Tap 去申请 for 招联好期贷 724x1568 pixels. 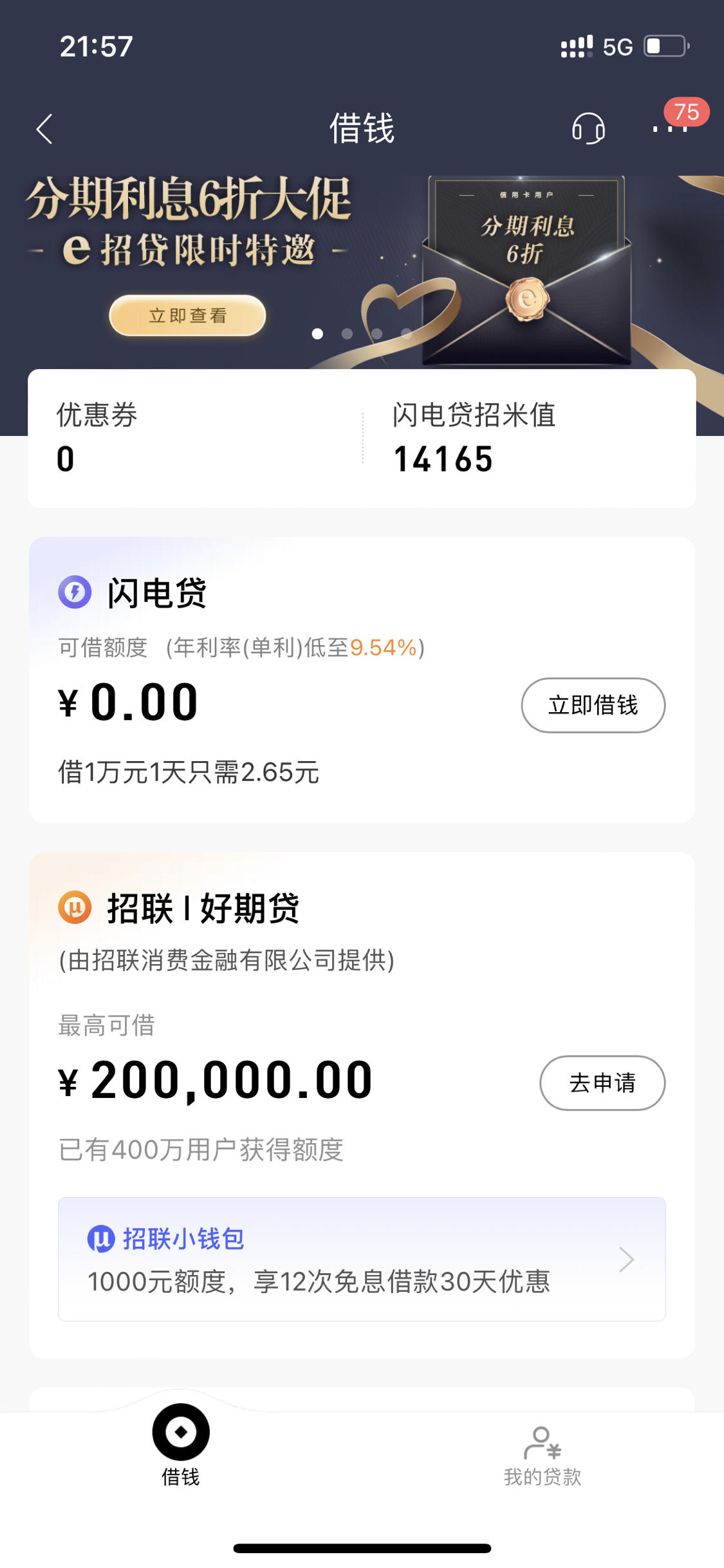(x=602, y=1083)
